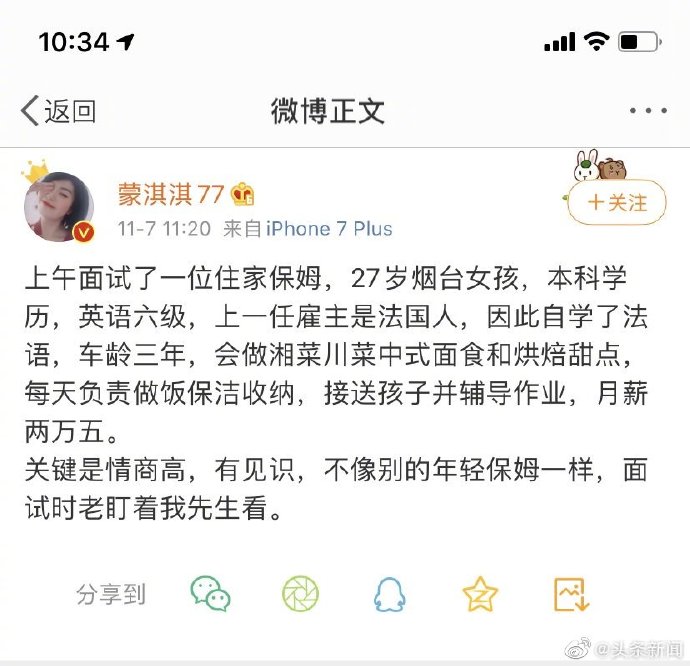The height and width of the screenshot is (666, 690).
Task: Share this post to WeChat
Action: pyautogui.click(x=210, y=594)
